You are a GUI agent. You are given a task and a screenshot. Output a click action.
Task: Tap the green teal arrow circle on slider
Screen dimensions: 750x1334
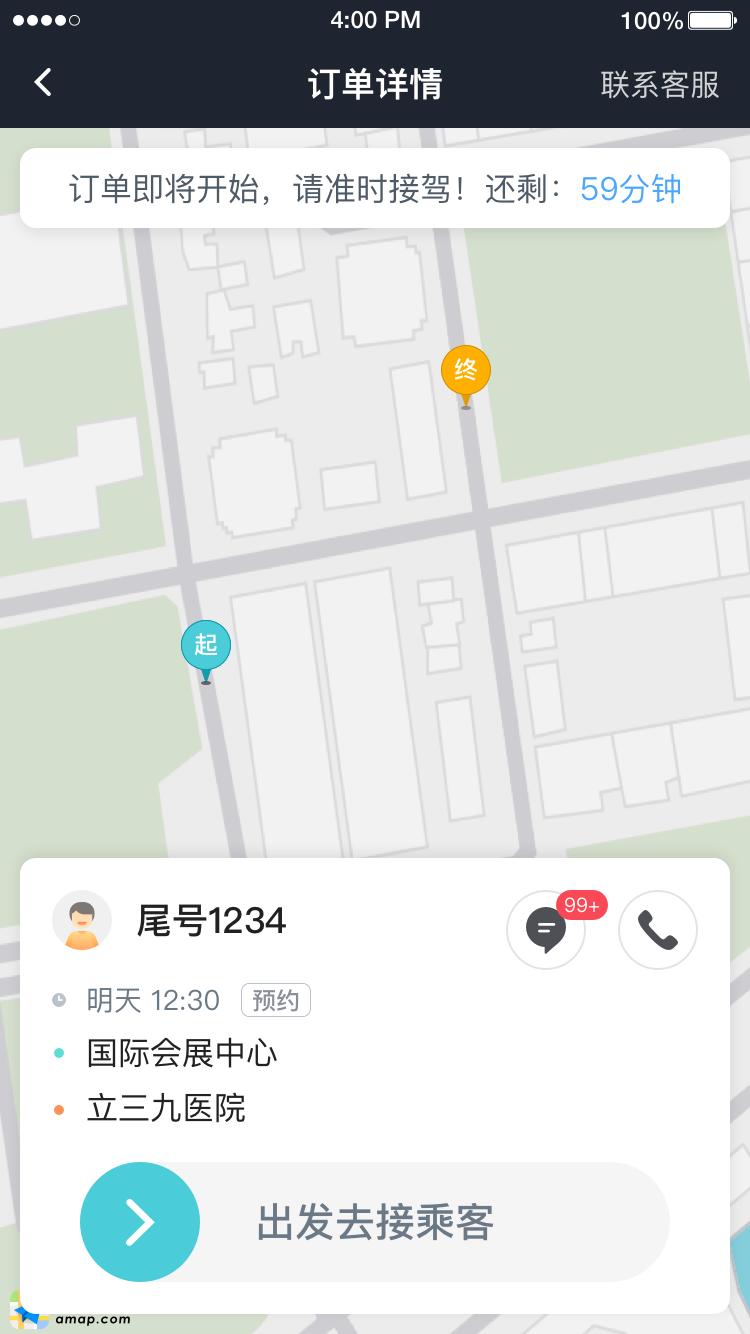click(140, 1221)
